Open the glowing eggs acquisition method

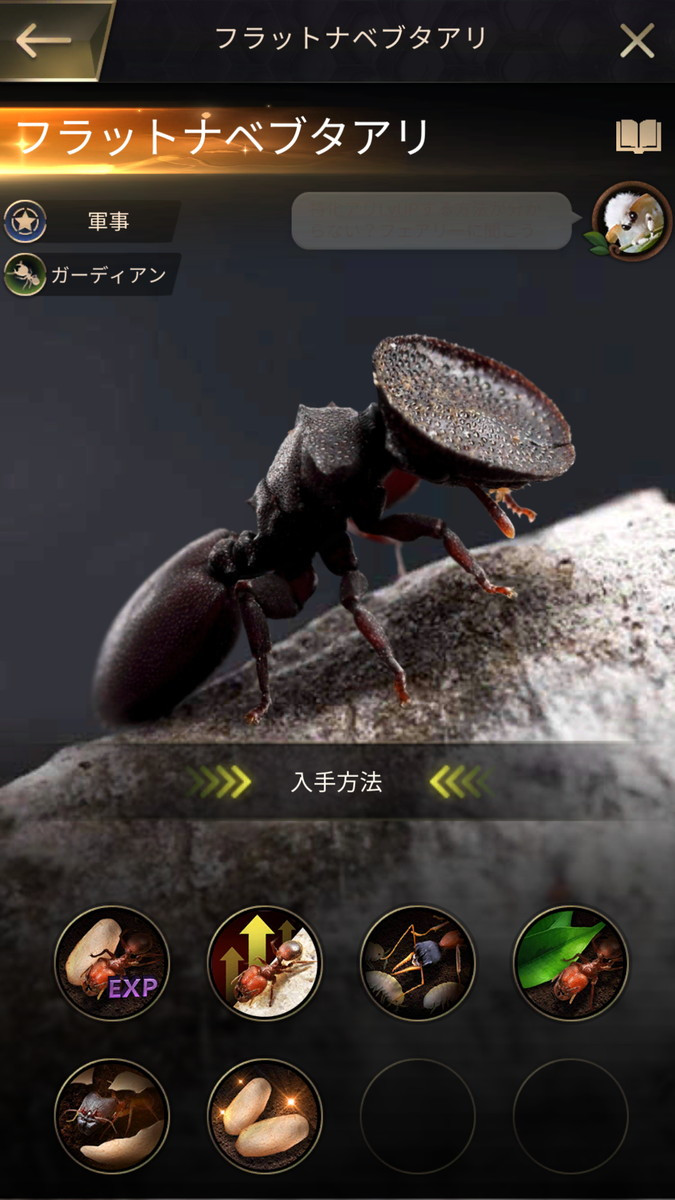pyautogui.click(x=265, y=1116)
